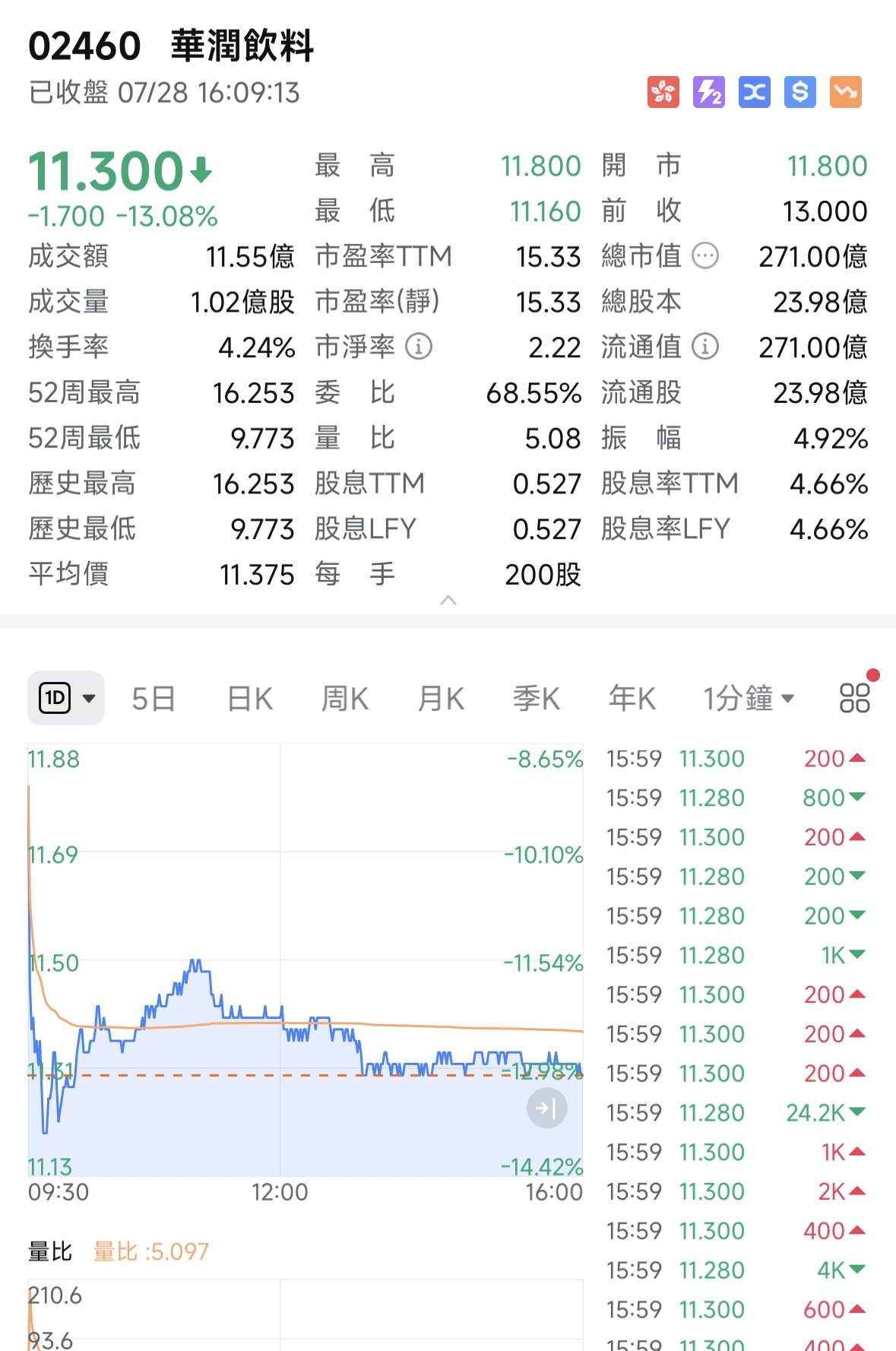Switch to the 5日 chart view
Viewport: 896px width, 1351px height.
[x=153, y=697]
